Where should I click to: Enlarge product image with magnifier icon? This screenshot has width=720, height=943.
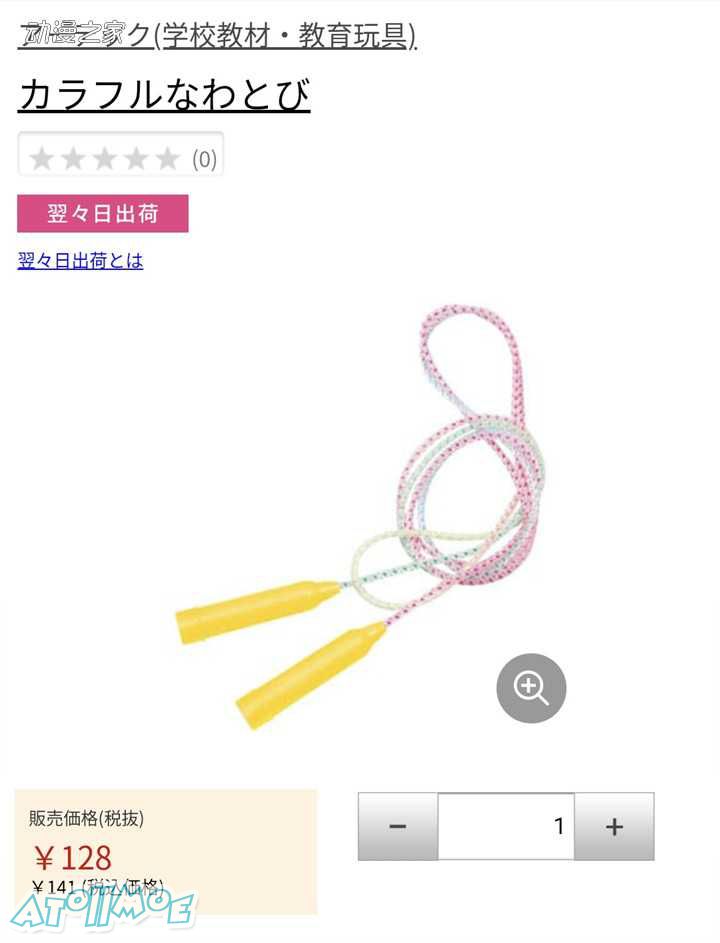tap(531, 688)
